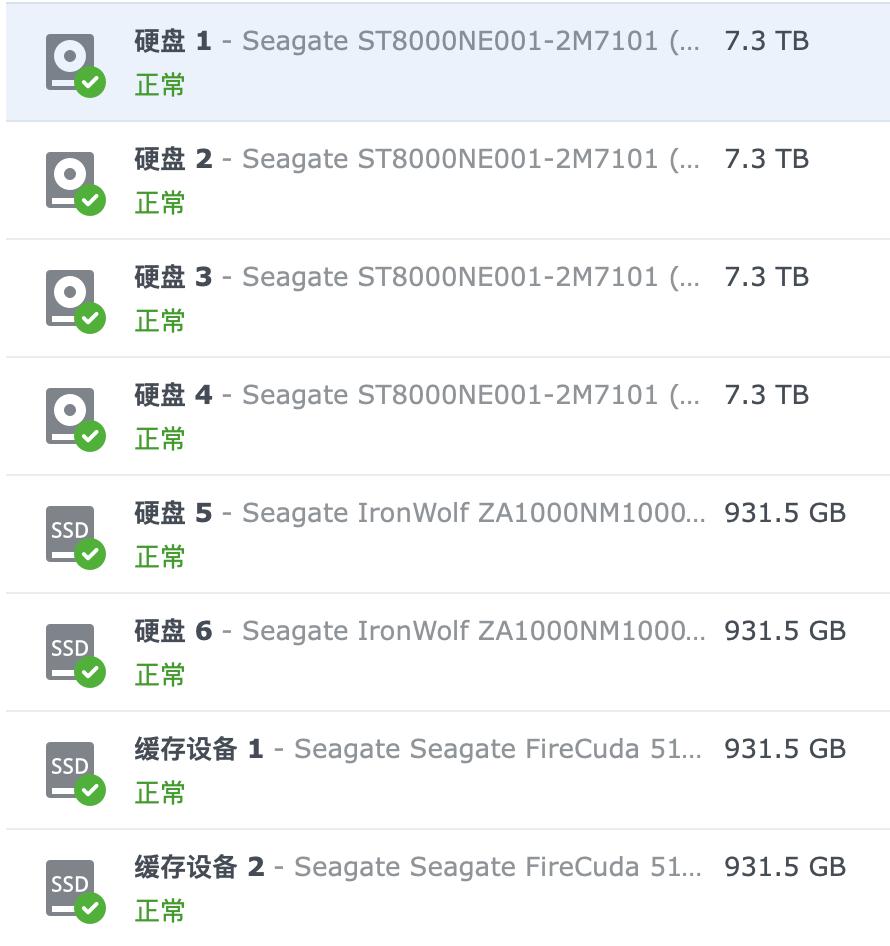Select the 硬盘 2 row entry

445,178
